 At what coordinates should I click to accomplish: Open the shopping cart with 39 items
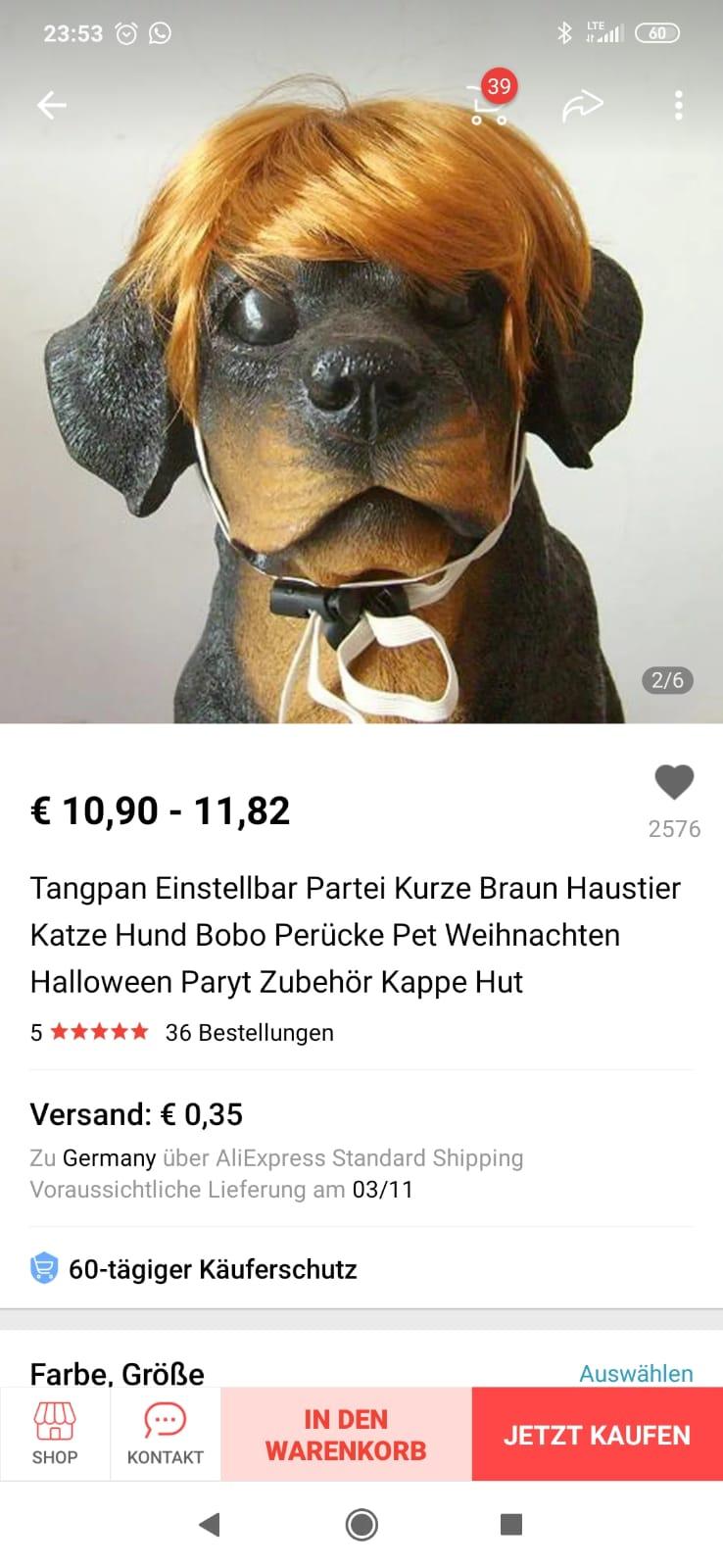pyautogui.click(x=489, y=105)
